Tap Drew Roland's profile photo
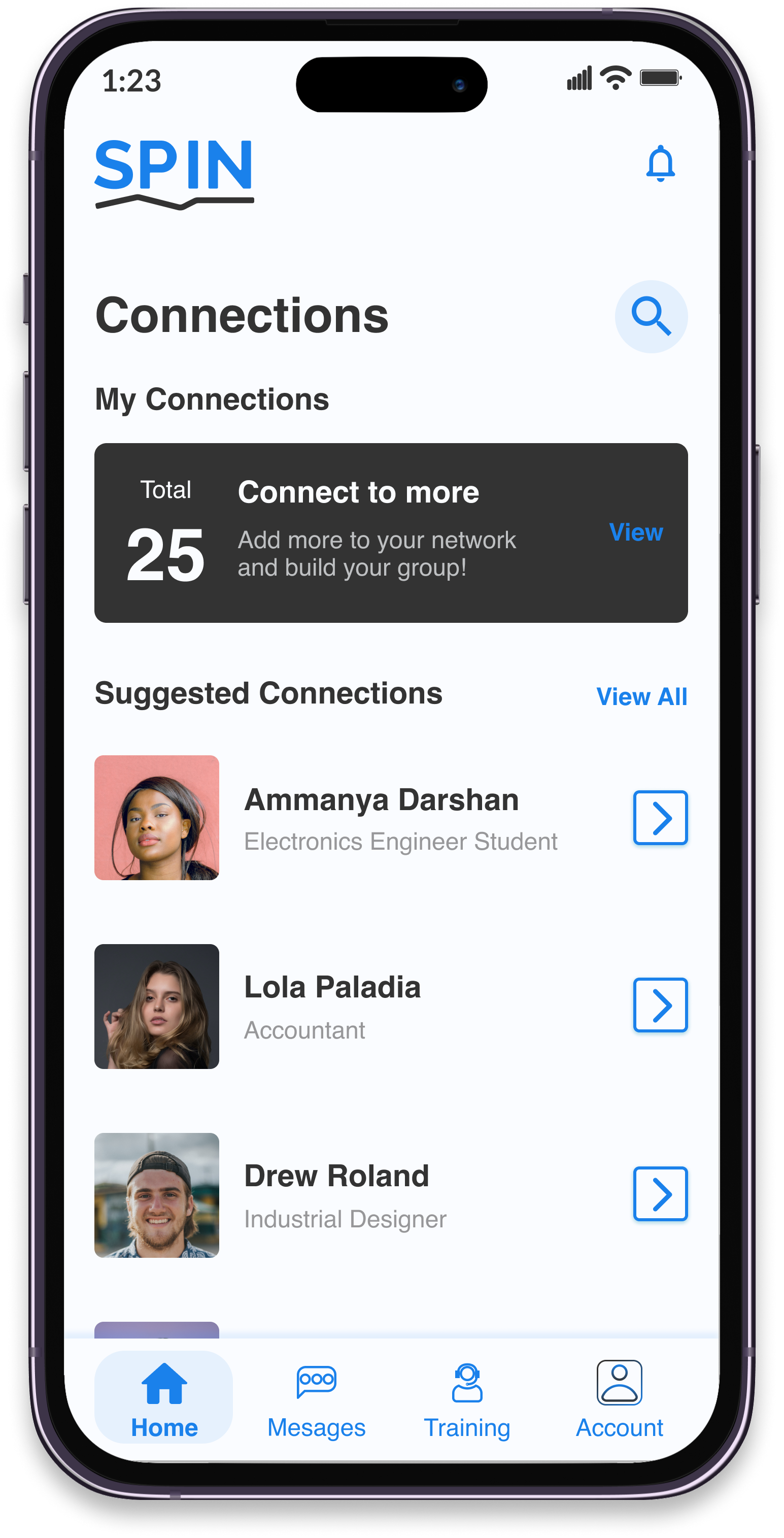The image size is (784, 1538). coord(157,1195)
